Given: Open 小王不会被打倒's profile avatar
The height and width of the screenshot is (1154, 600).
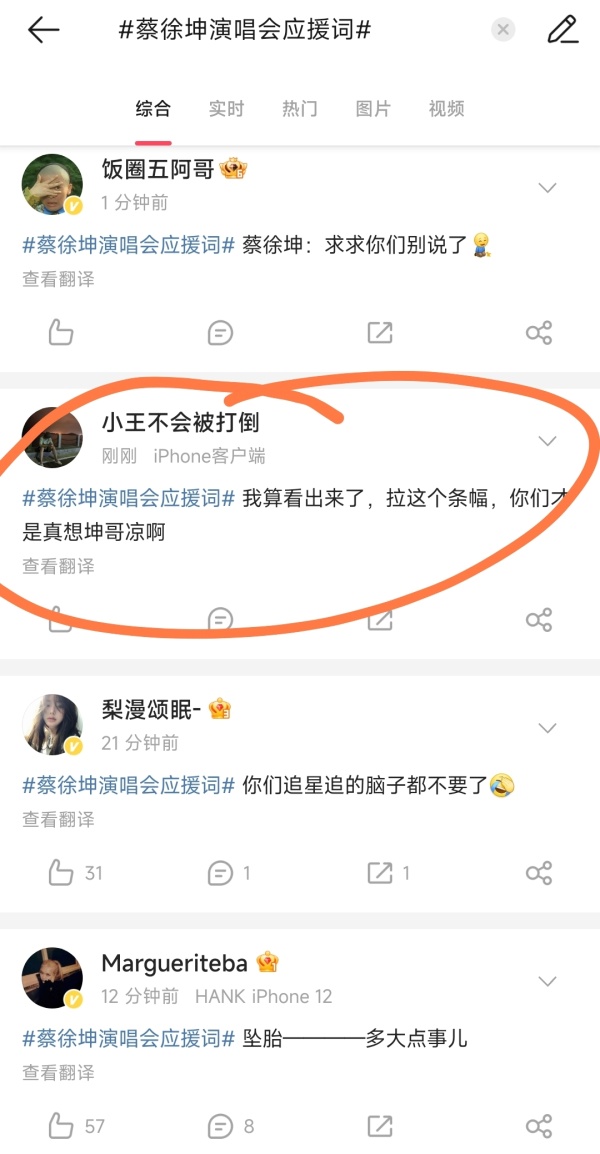Looking at the screenshot, I should coord(52,438).
